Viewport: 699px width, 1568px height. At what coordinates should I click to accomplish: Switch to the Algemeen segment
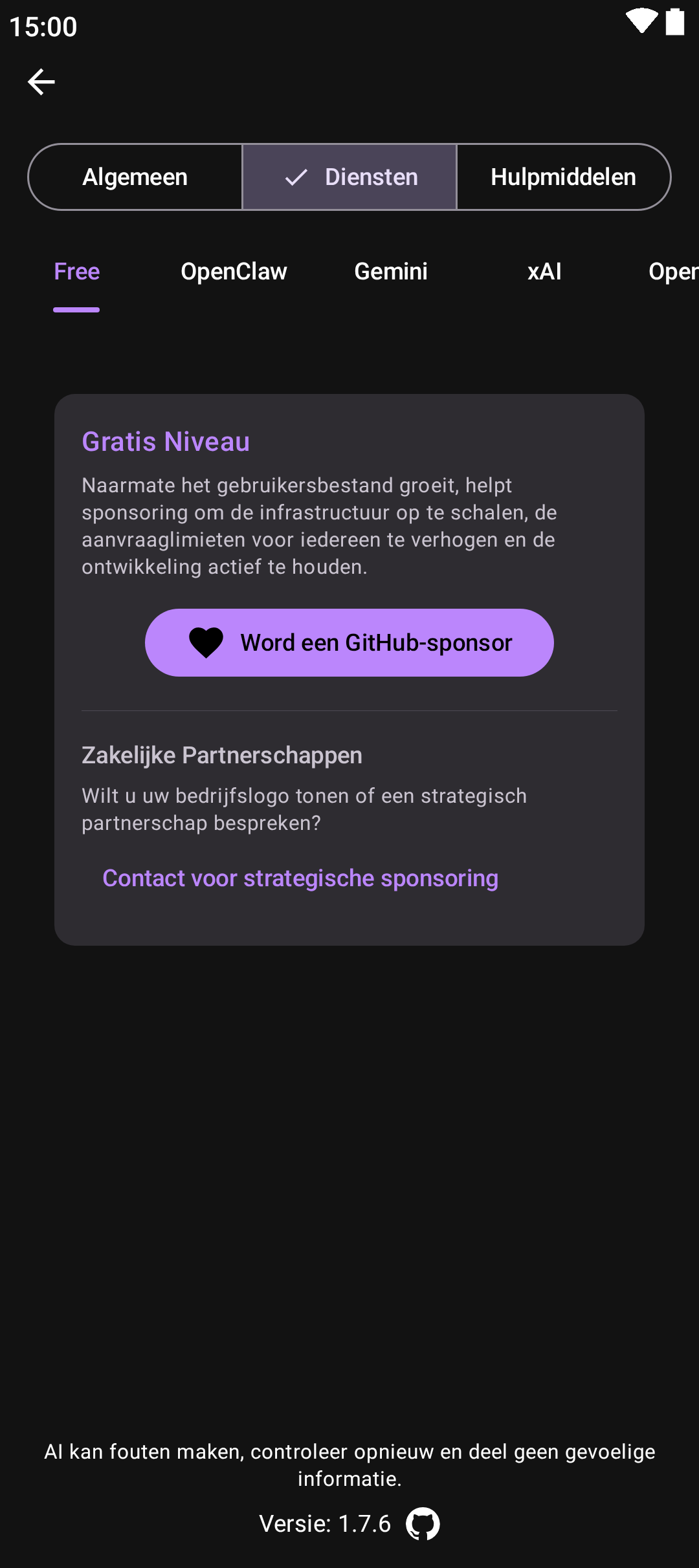coord(135,177)
